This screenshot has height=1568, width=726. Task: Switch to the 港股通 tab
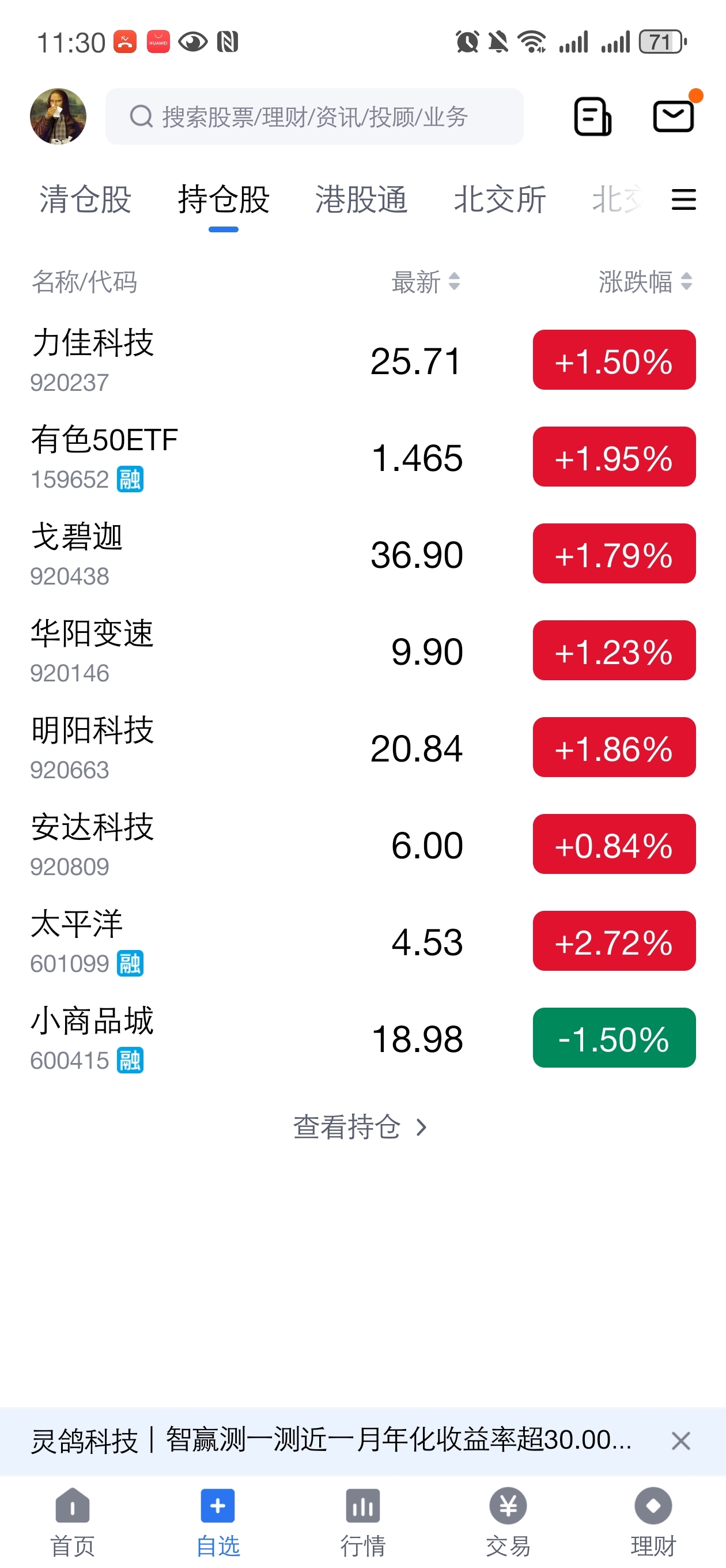(x=361, y=199)
